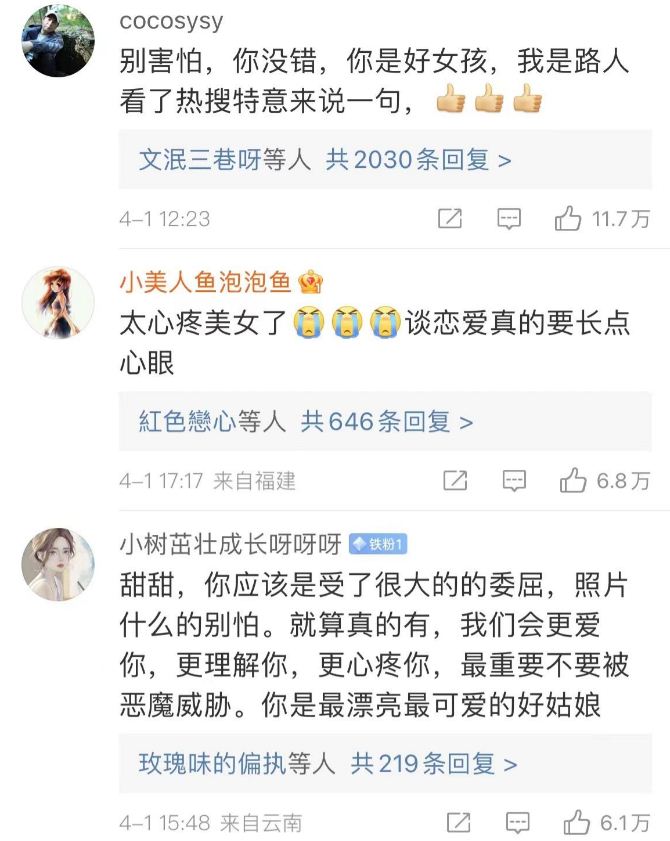Viewport: 670px width, 841px height.
Task: View username cocosysy's profile
Action: [x=171, y=21]
